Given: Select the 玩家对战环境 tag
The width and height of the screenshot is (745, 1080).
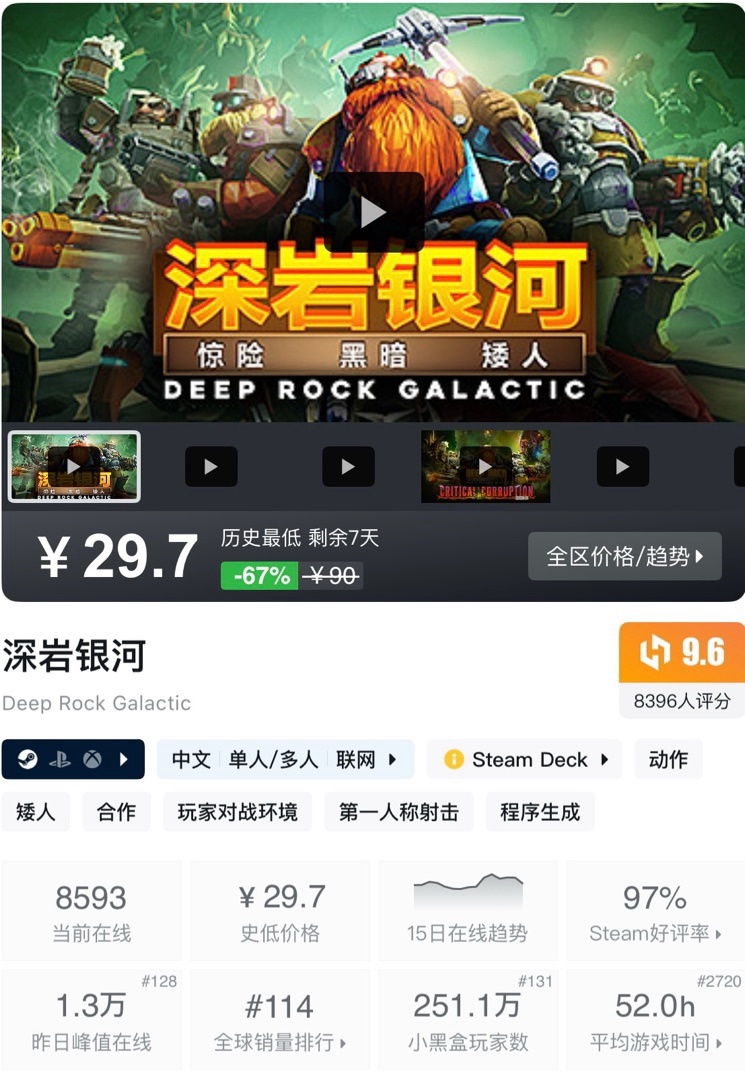Looking at the screenshot, I should 237,812.
